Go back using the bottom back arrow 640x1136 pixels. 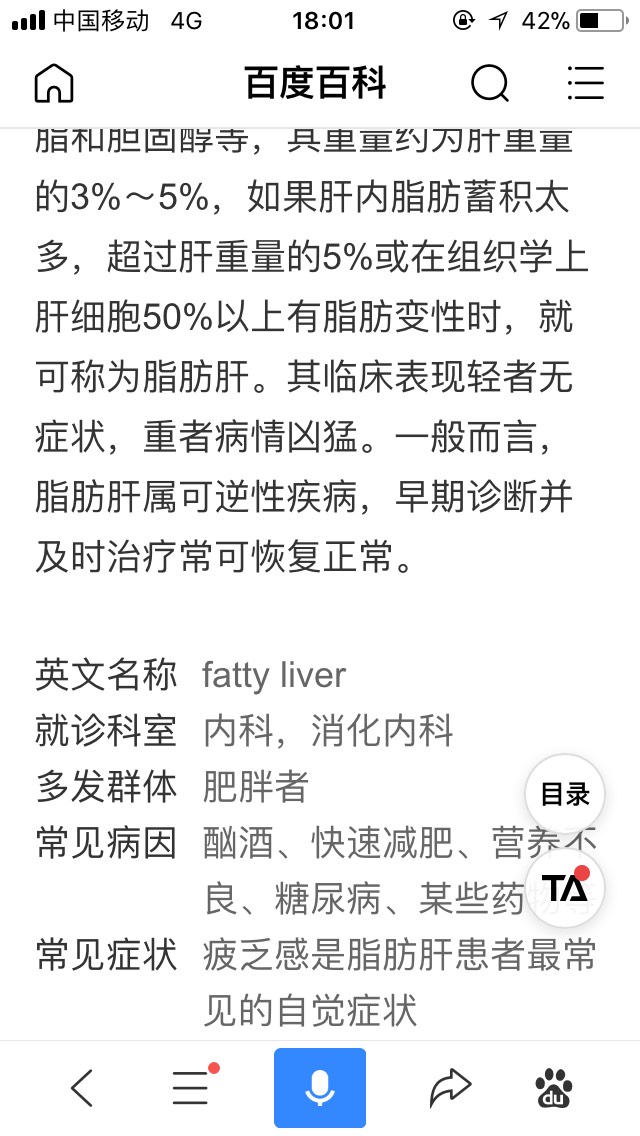(x=83, y=1088)
